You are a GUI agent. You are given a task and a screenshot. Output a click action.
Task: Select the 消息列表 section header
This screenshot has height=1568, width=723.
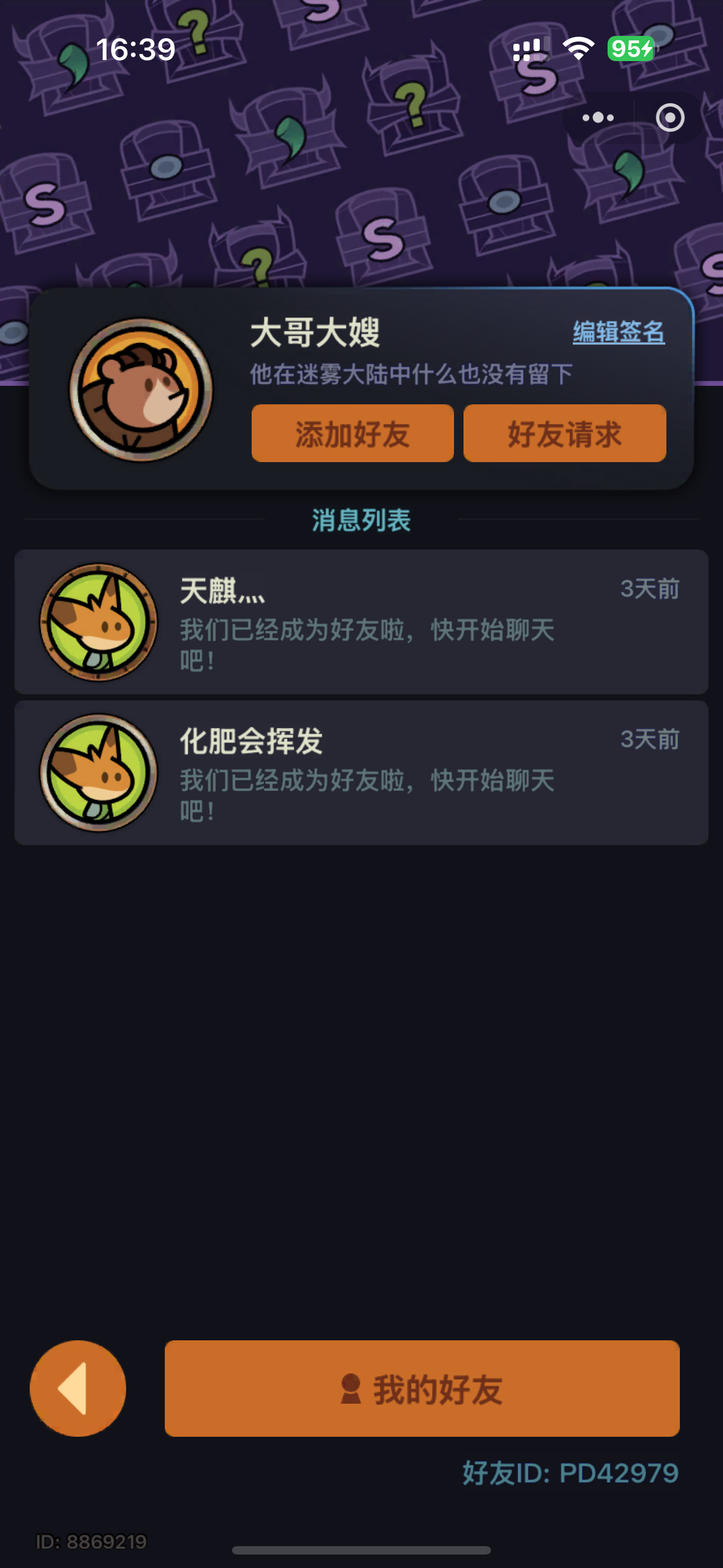pos(361,520)
